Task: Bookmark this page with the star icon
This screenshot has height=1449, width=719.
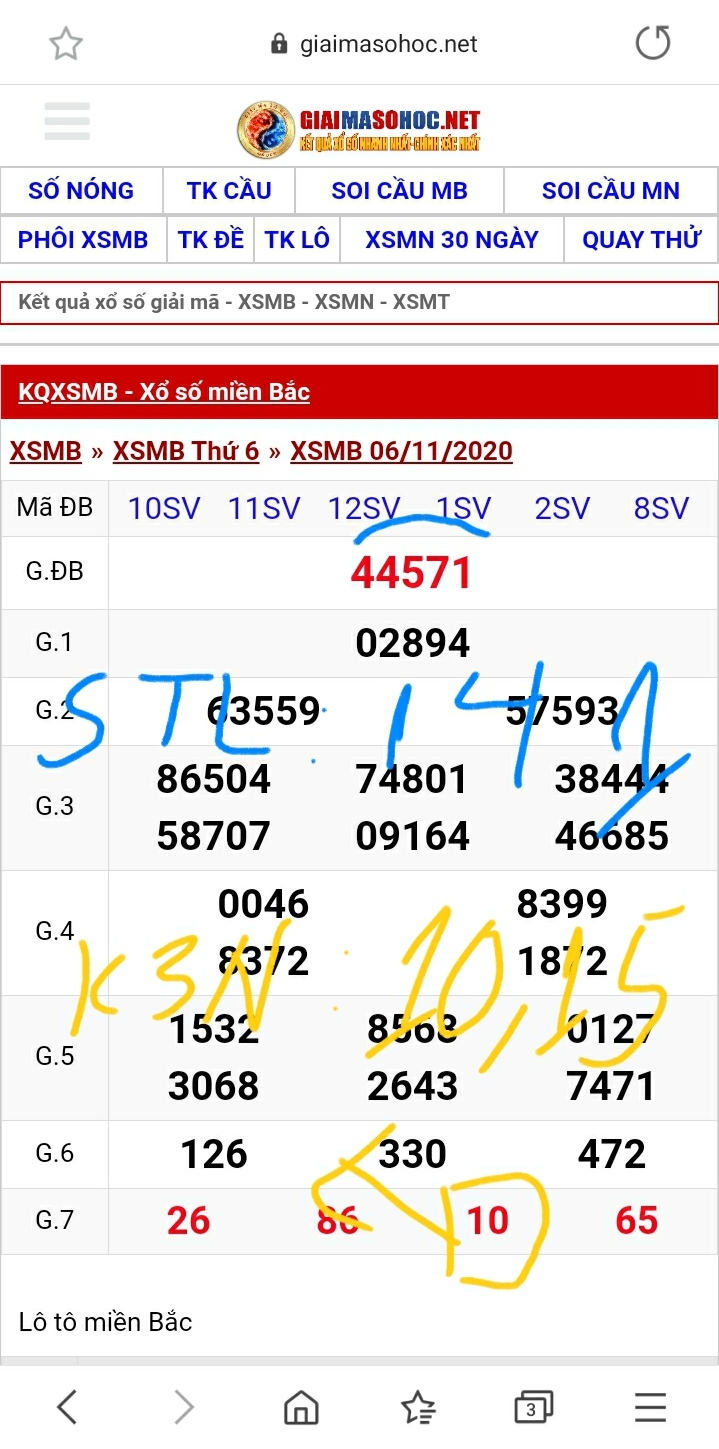Action: (x=66, y=44)
